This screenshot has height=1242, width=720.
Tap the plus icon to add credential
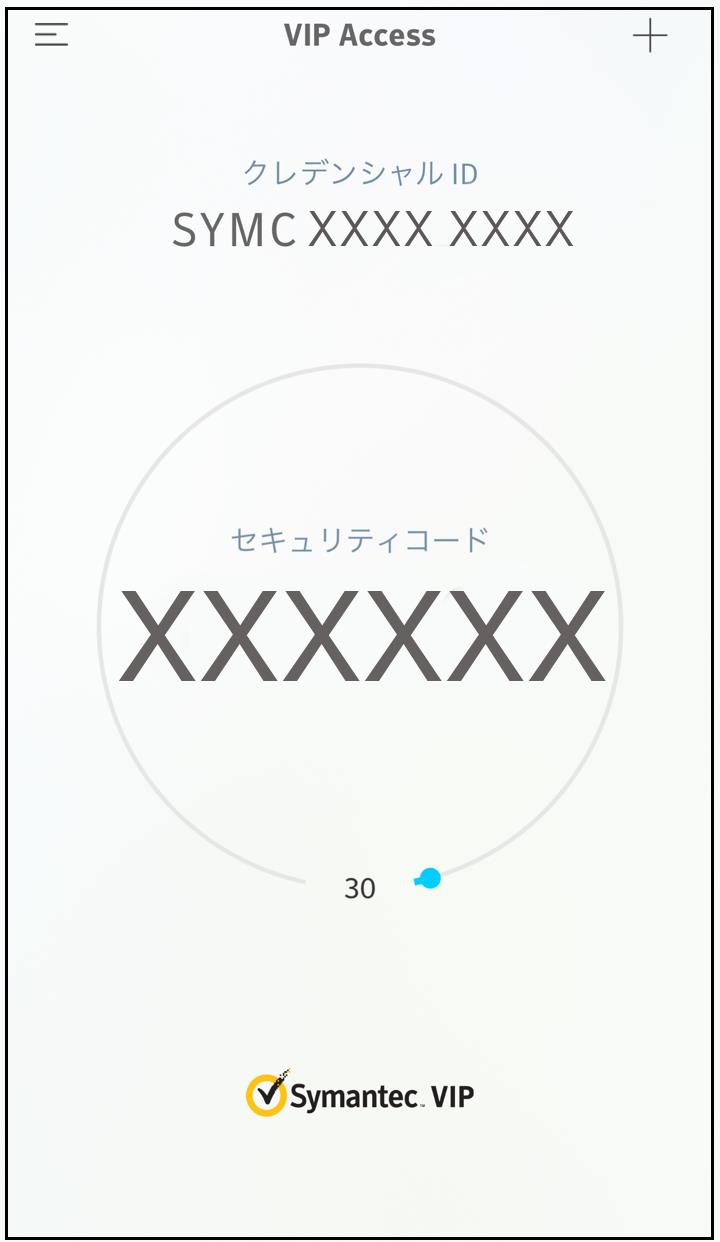click(x=650, y=36)
